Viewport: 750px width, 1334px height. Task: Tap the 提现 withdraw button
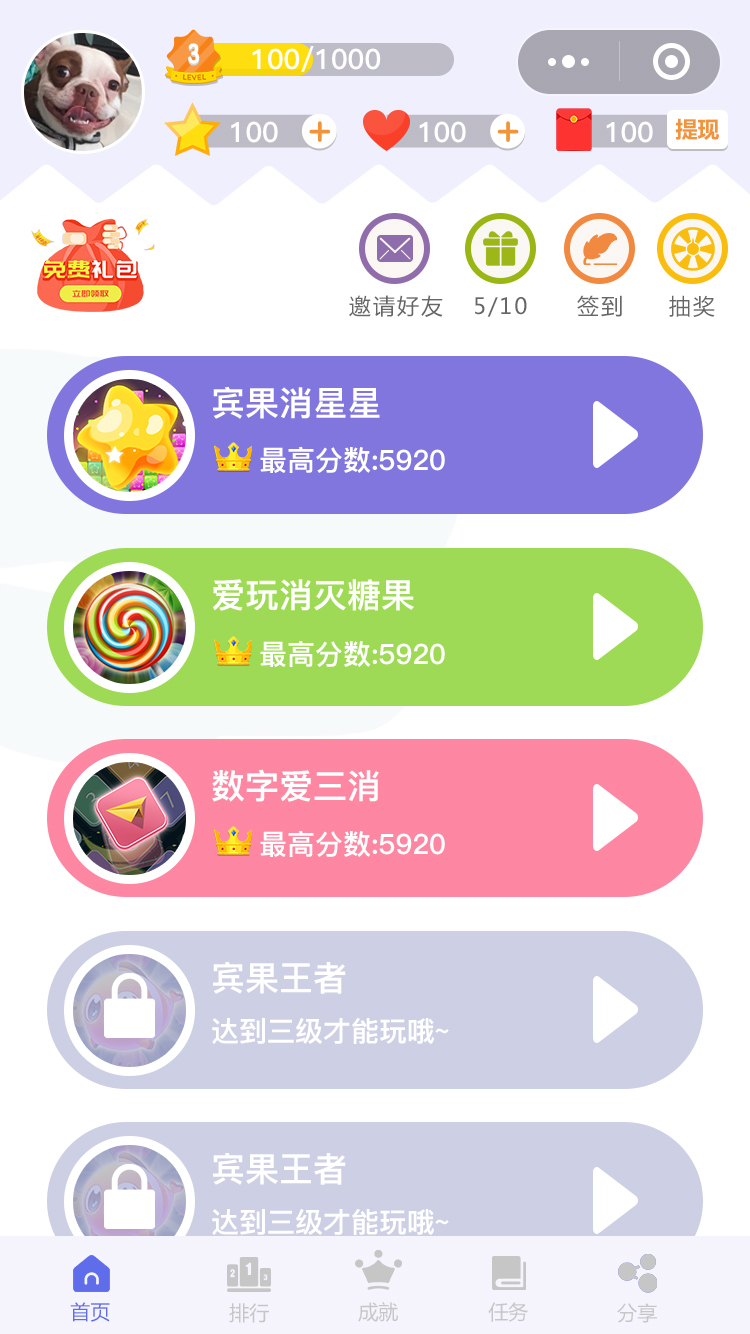(x=697, y=130)
